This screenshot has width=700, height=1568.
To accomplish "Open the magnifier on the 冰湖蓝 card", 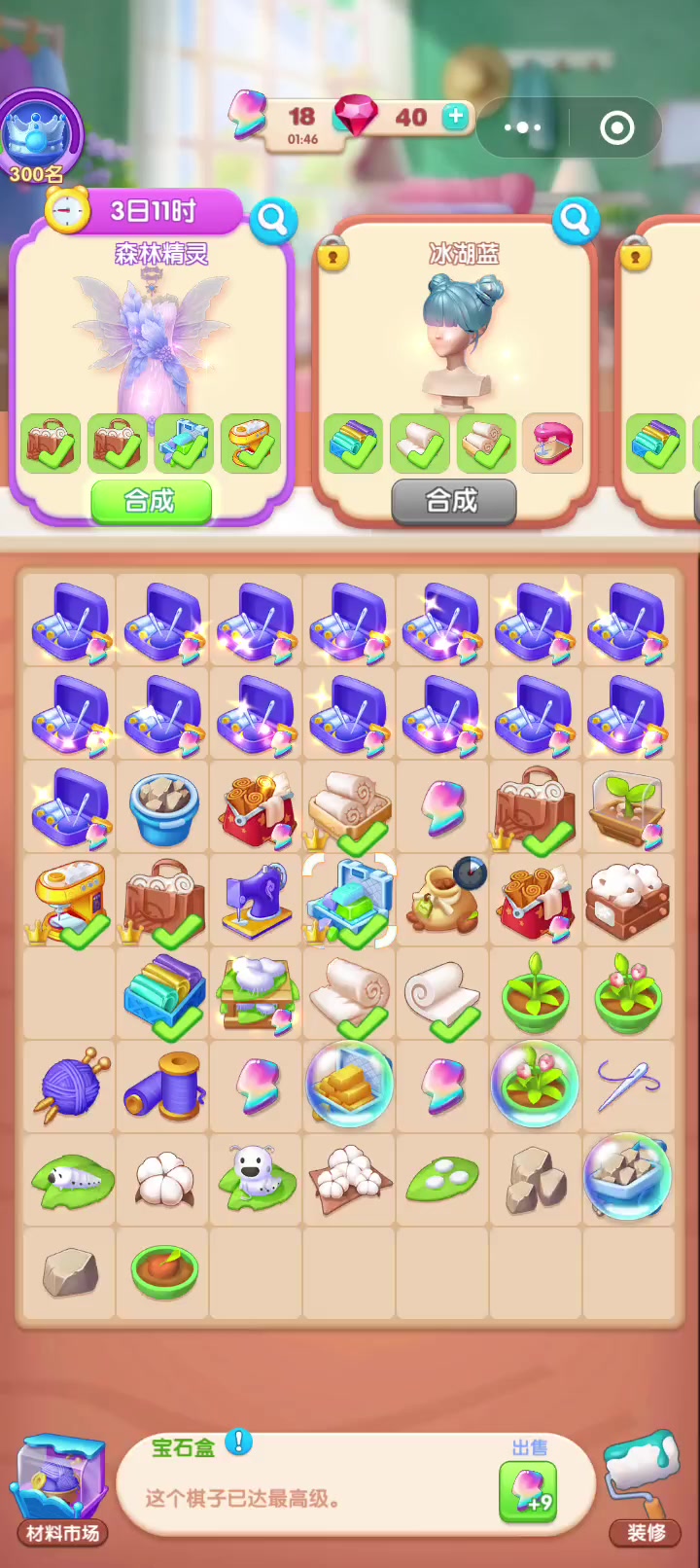I will pyautogui.click(x=576, y=221).
